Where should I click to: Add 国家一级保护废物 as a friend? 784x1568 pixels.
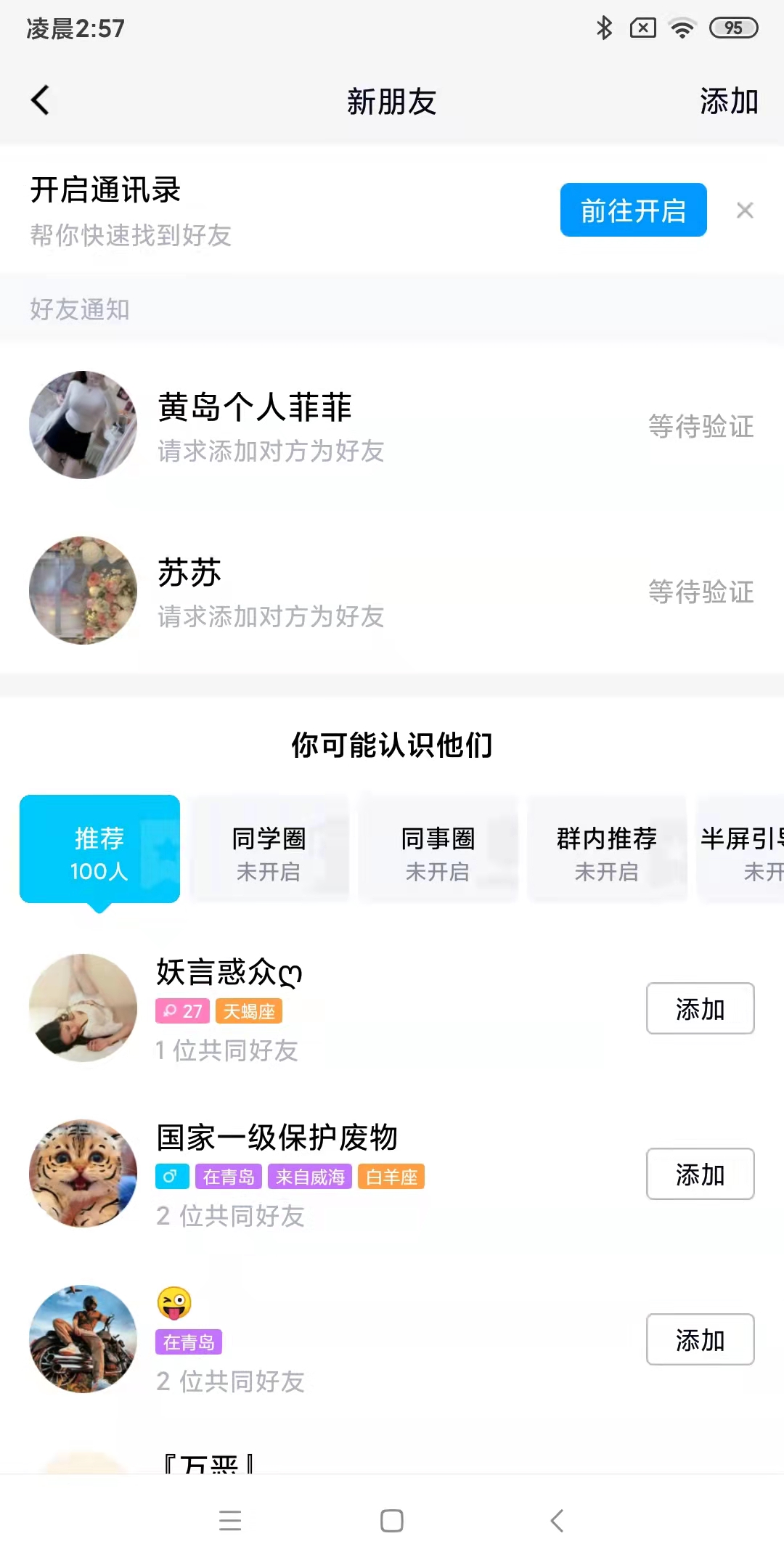pyautogui.click(x=700, y=1175)
